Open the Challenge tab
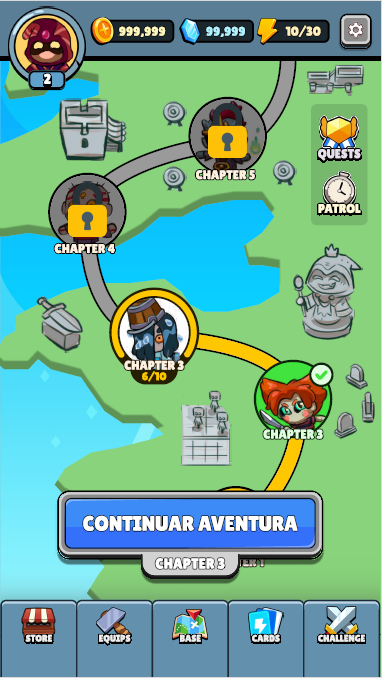This screenshot has height=678, width=382. click(342, 627)
